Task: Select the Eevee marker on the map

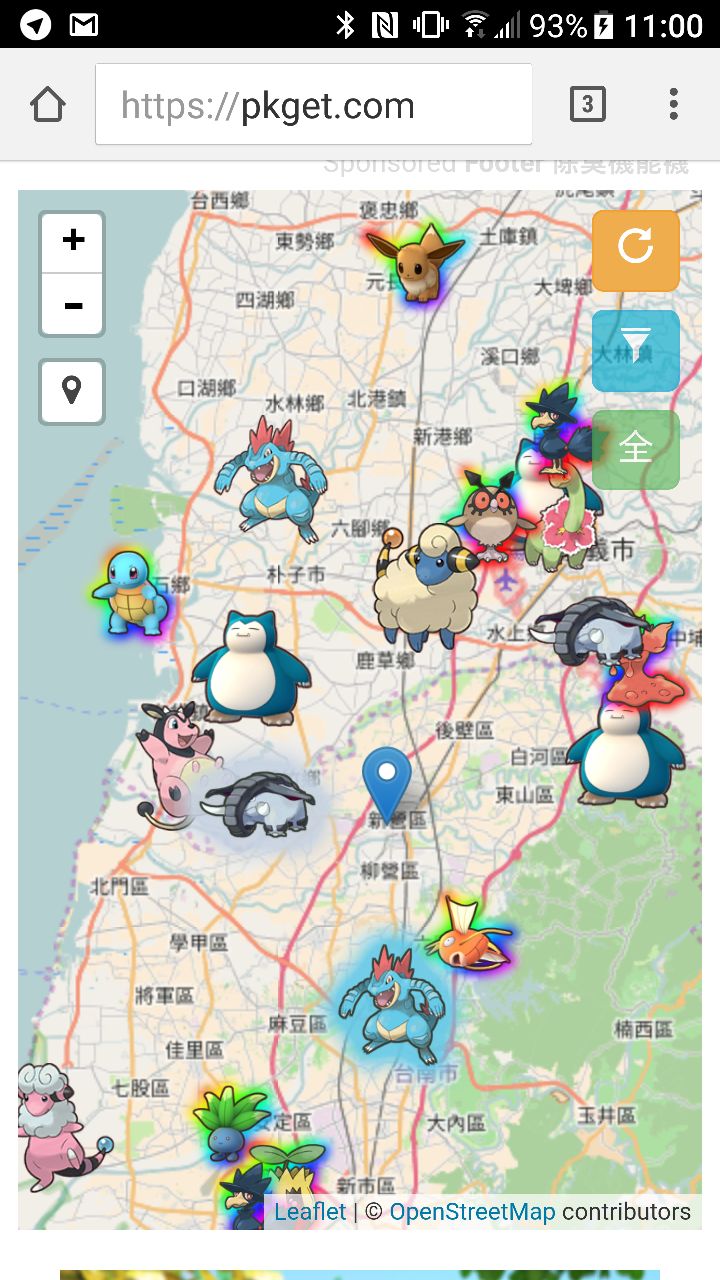Action: [x=414, y=261]
